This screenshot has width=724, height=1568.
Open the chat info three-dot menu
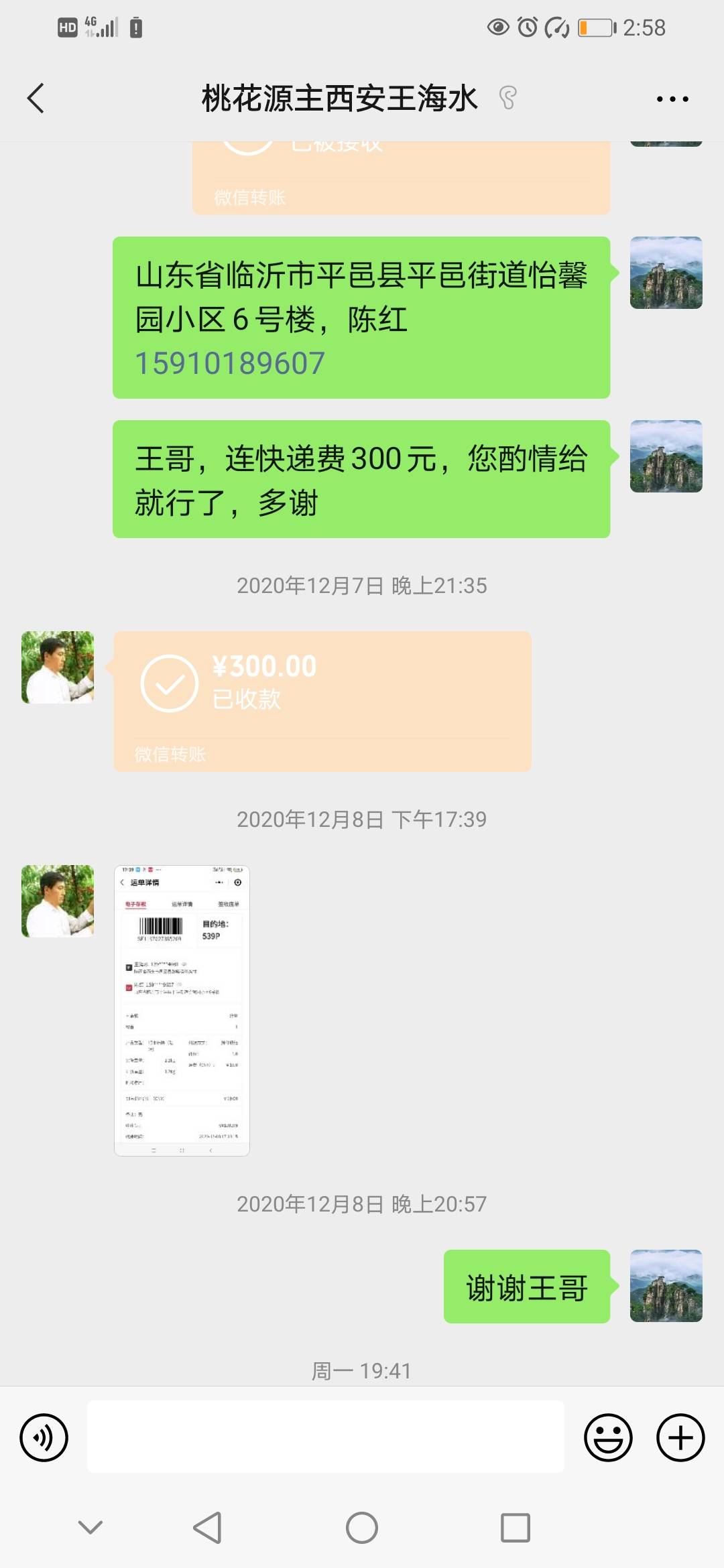click(672, 99)
